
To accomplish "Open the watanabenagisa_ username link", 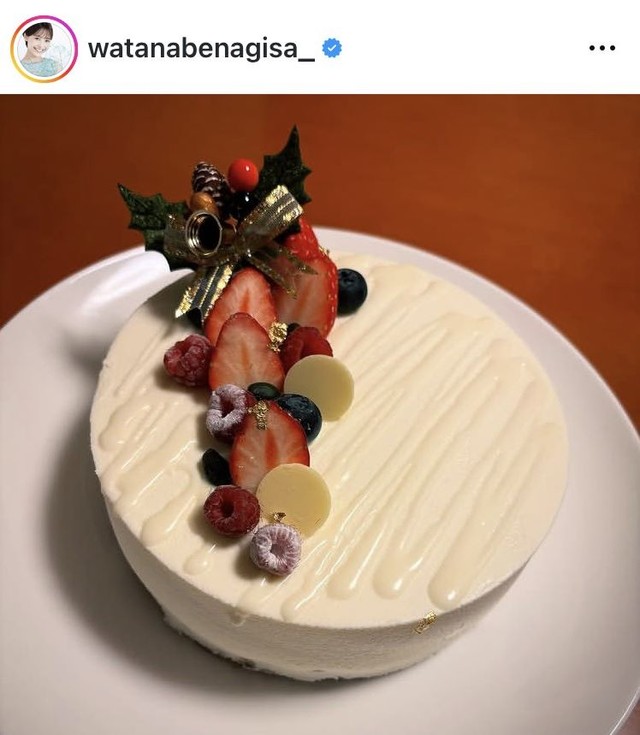I will tap(200, 48).
